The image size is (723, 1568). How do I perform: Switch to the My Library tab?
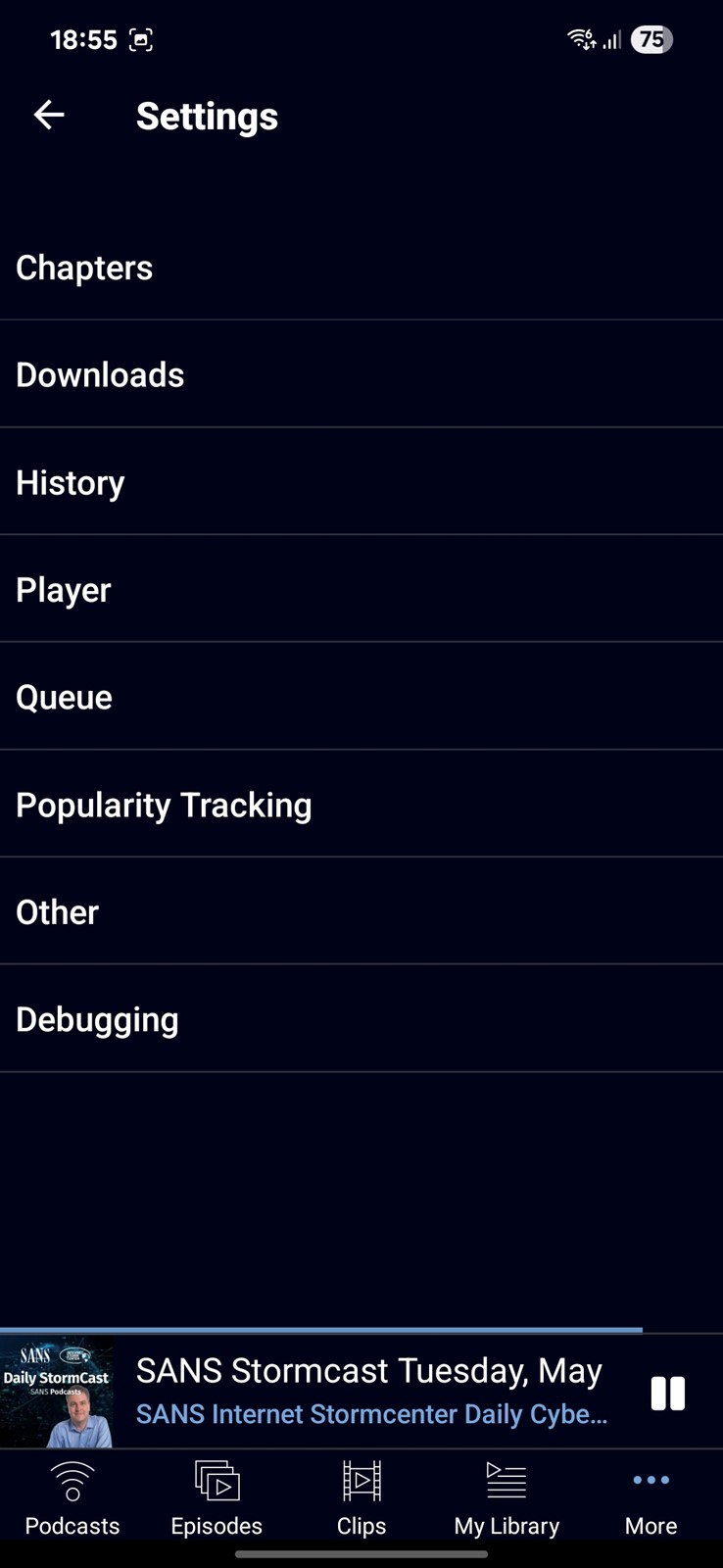pyautogui.click(x=506, y=1499)
